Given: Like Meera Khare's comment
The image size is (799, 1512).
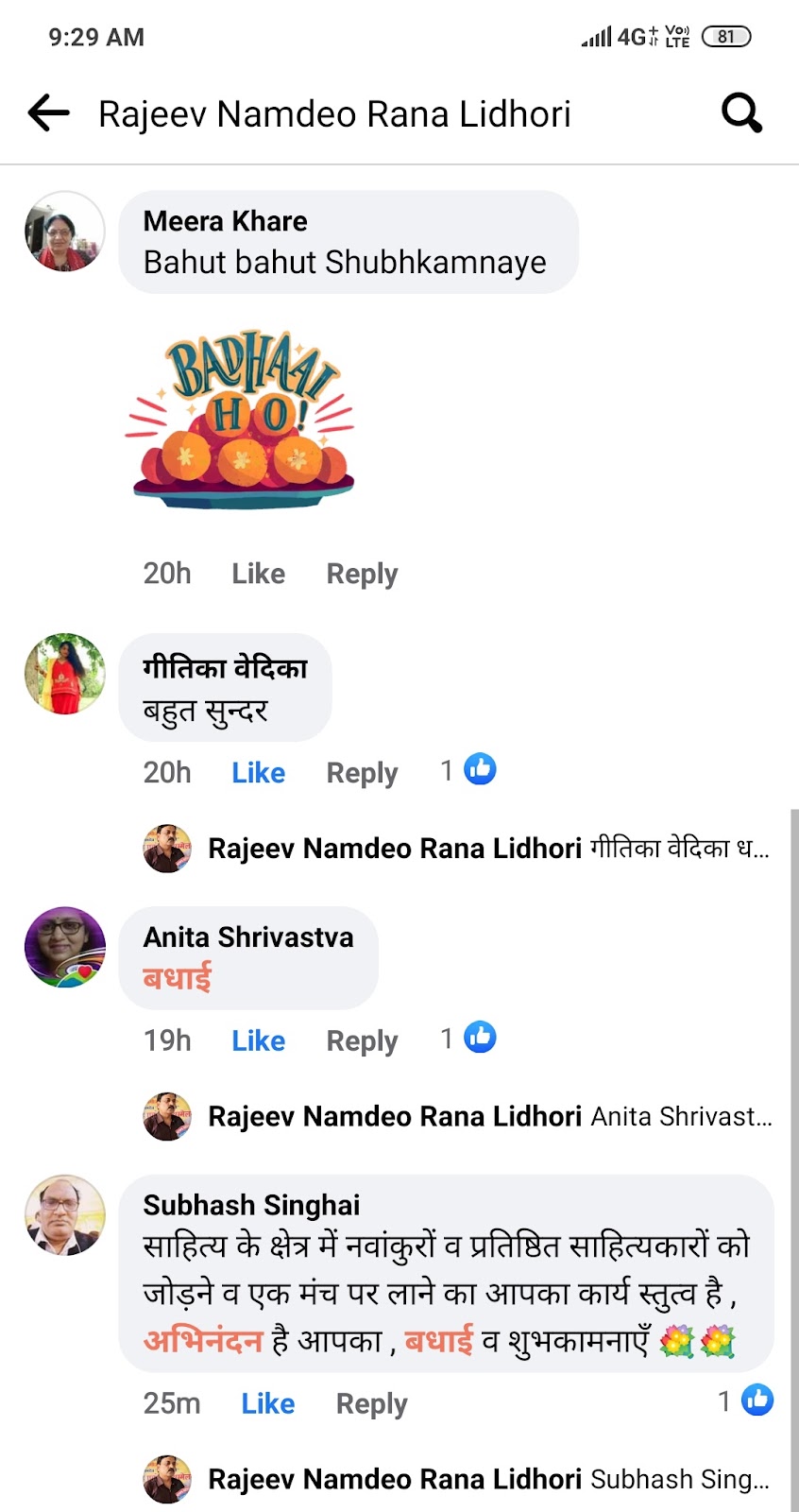Looking at the screenshot, I should click(258, 574).
